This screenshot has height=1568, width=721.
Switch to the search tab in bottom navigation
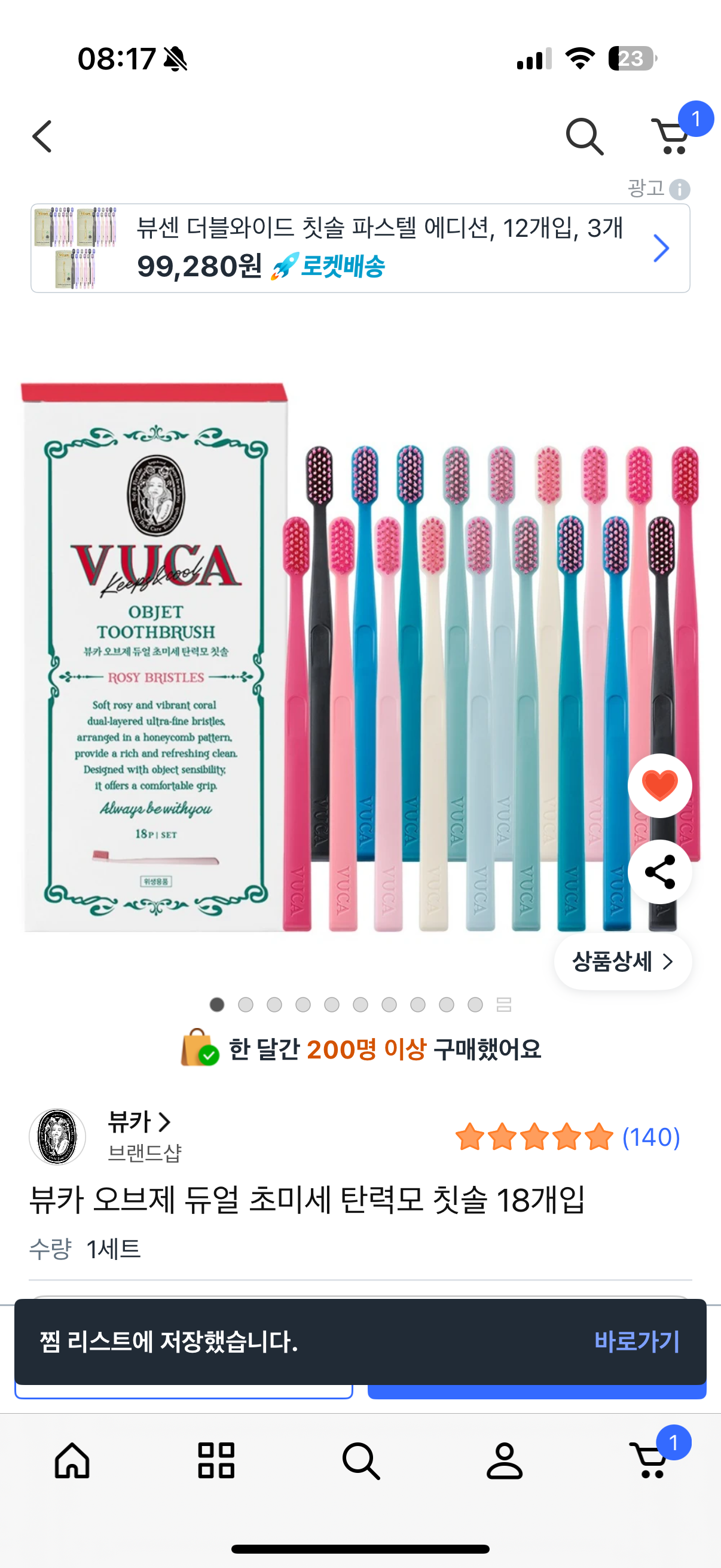click(360, 1461)
